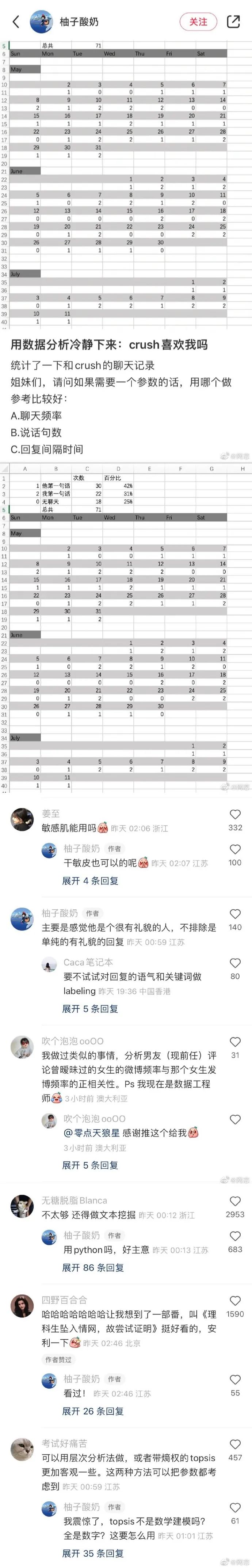Like Caca笔记本's labeling reply

point(235,963)
